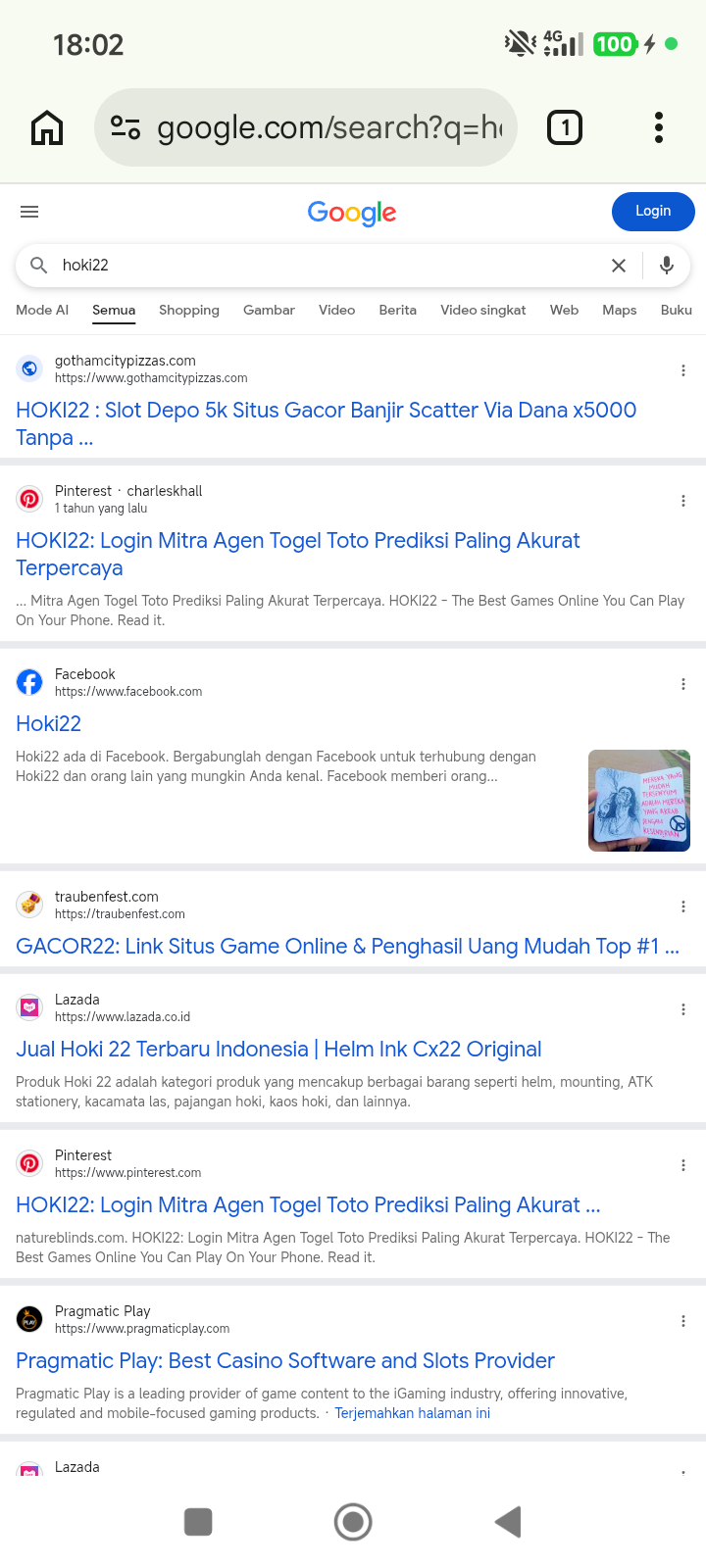
Task: Start voice search with microphone
Action: coord(667,266)
